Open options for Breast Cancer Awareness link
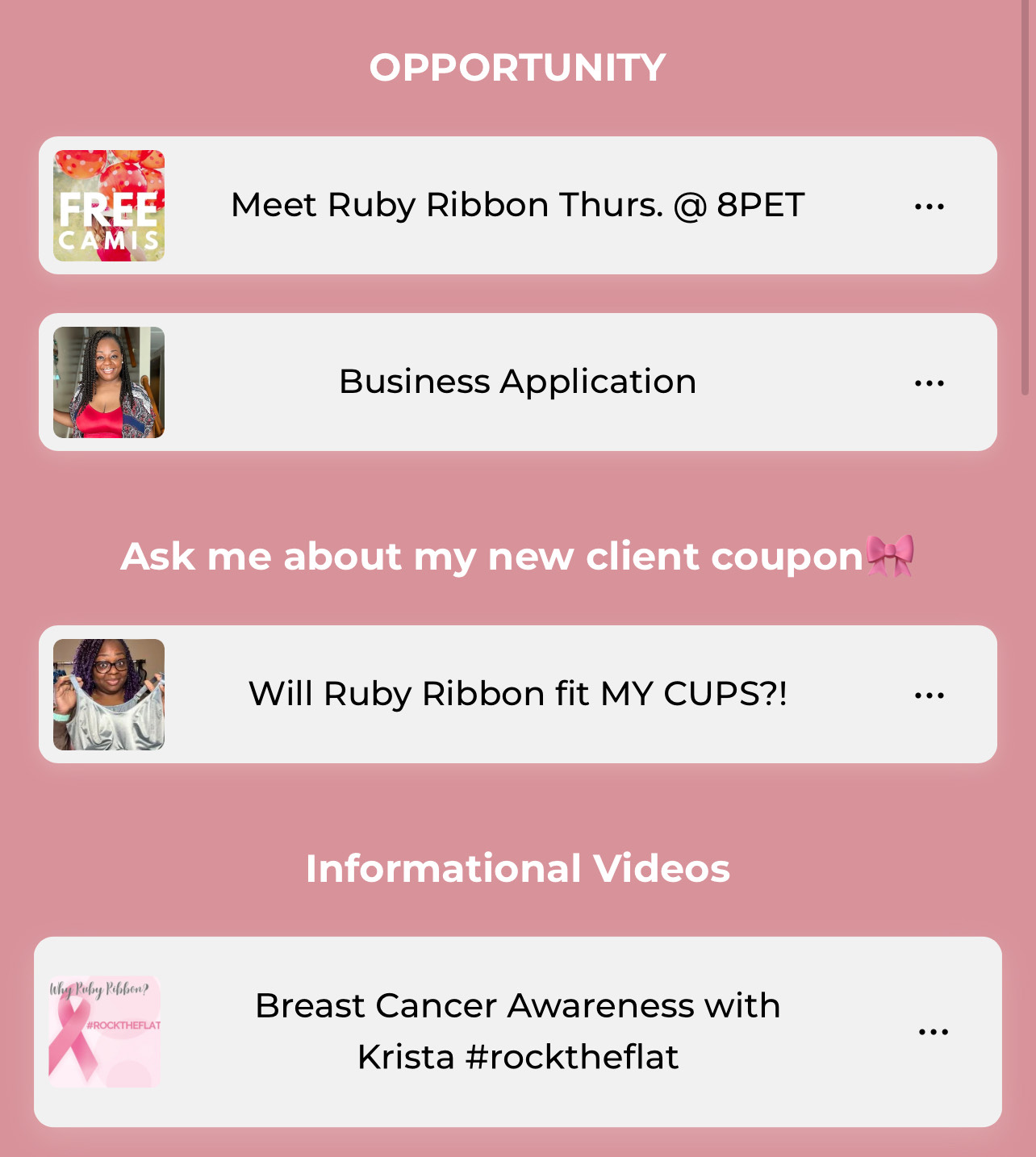 (933, 1032)
